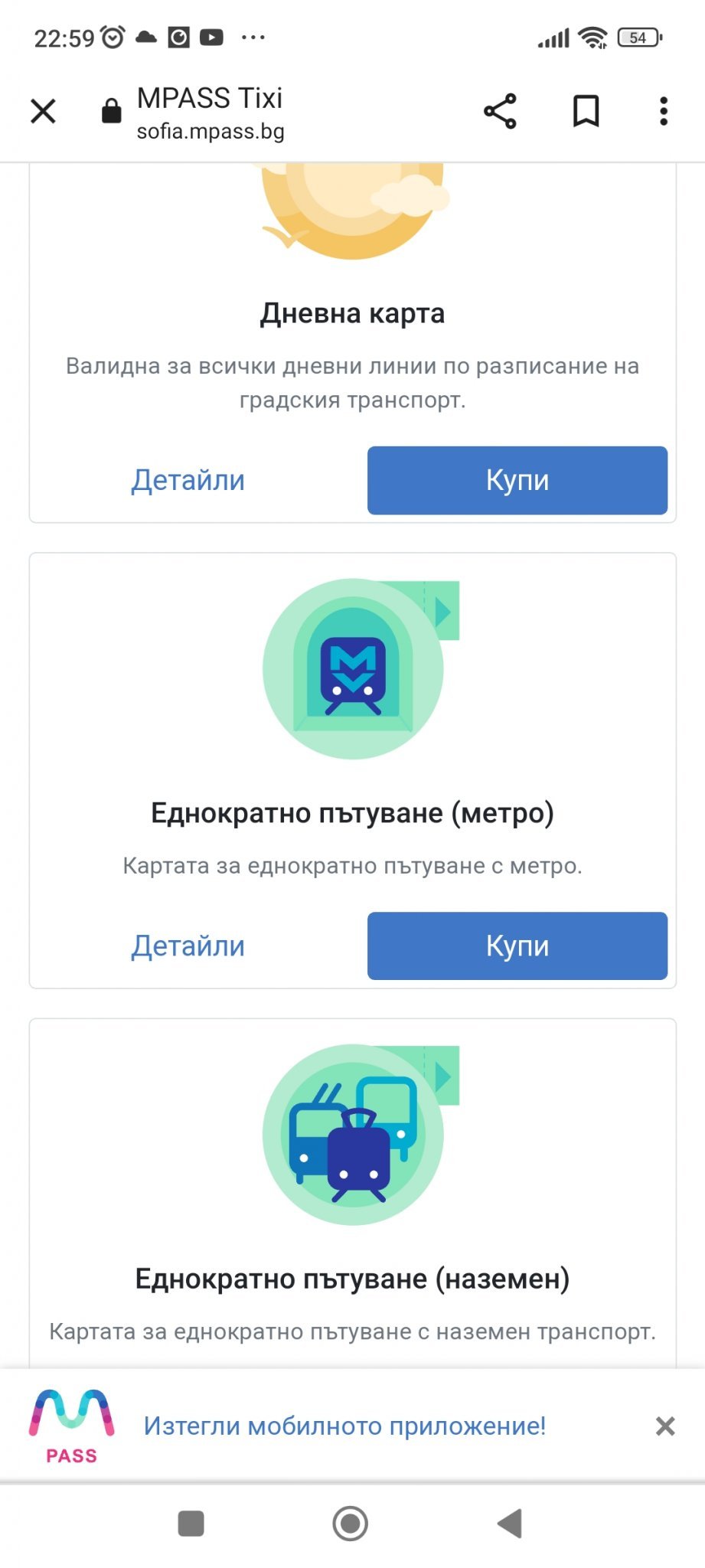
Task: Open the browser overflow menu
Action: (663, 111)
